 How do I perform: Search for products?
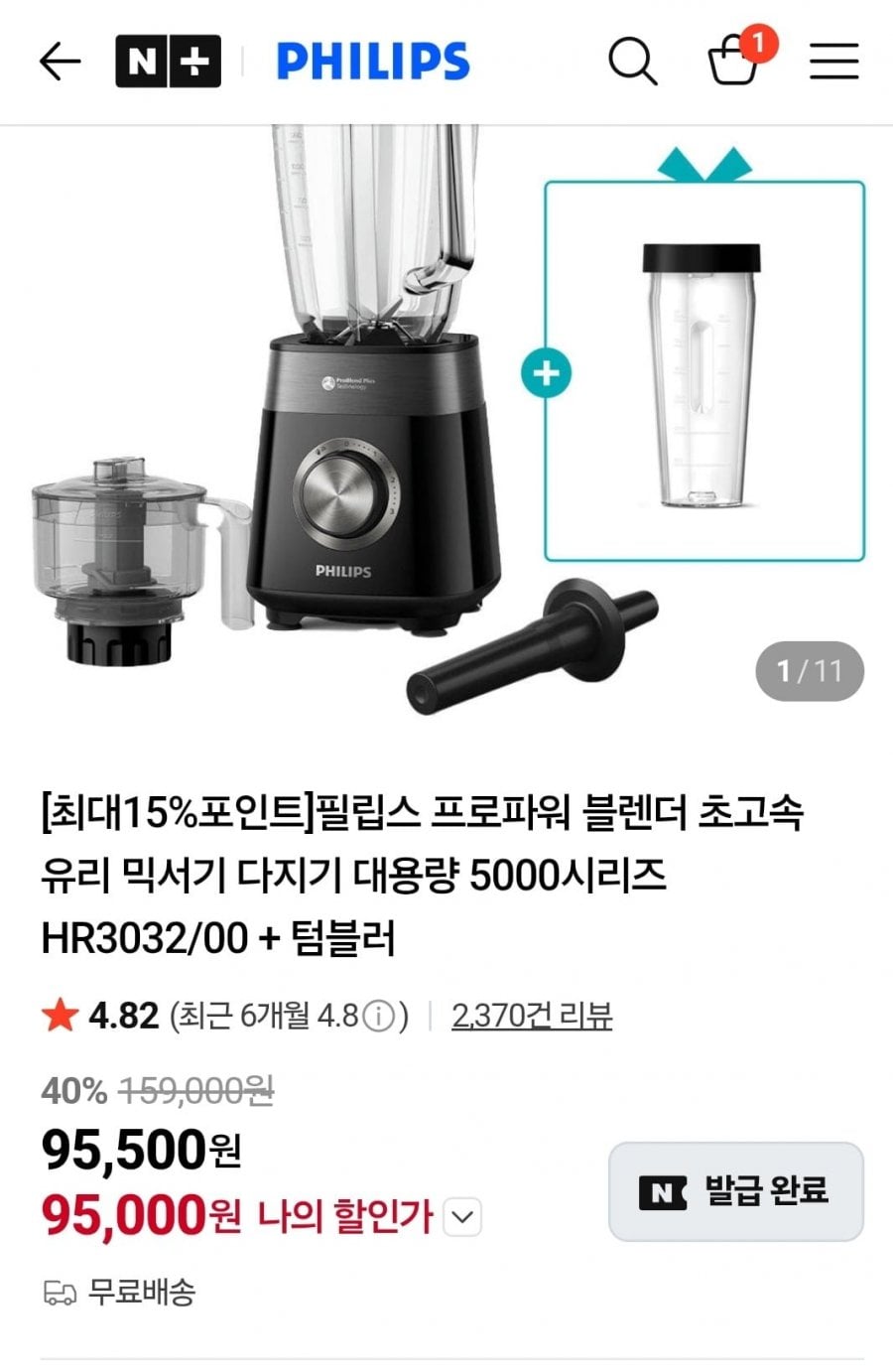(x=632, y=62)
